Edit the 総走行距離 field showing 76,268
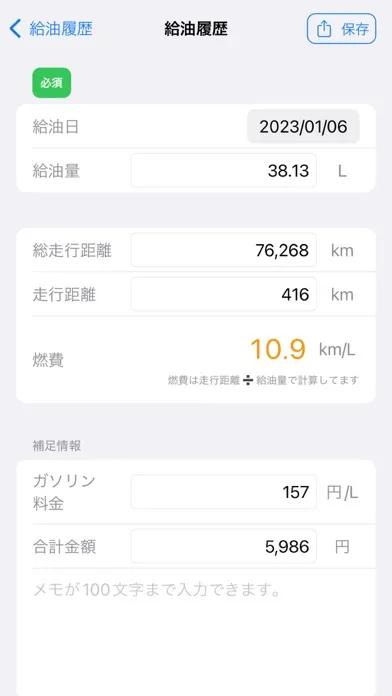Screen dimensions: 392x696 pos(223,250)
